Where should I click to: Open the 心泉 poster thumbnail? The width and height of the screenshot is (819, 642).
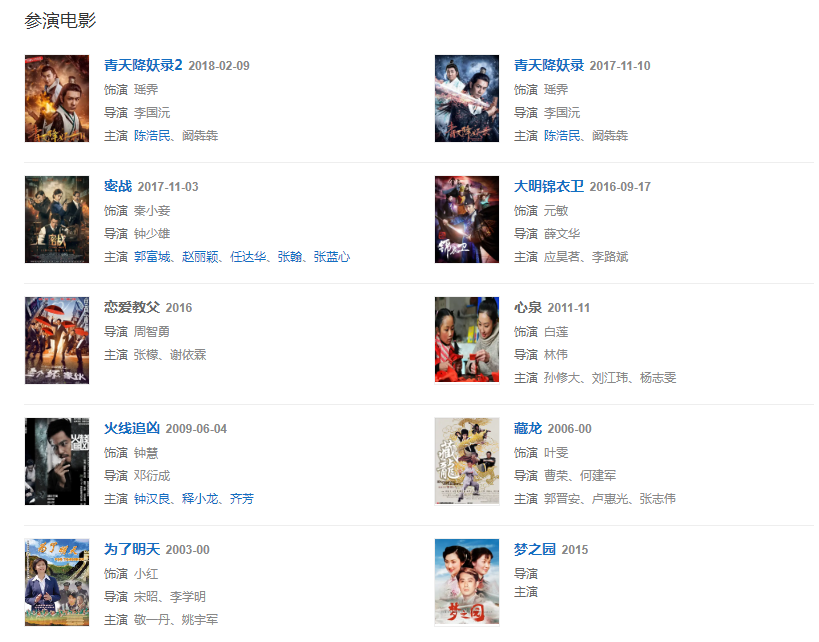click(467, 340)
